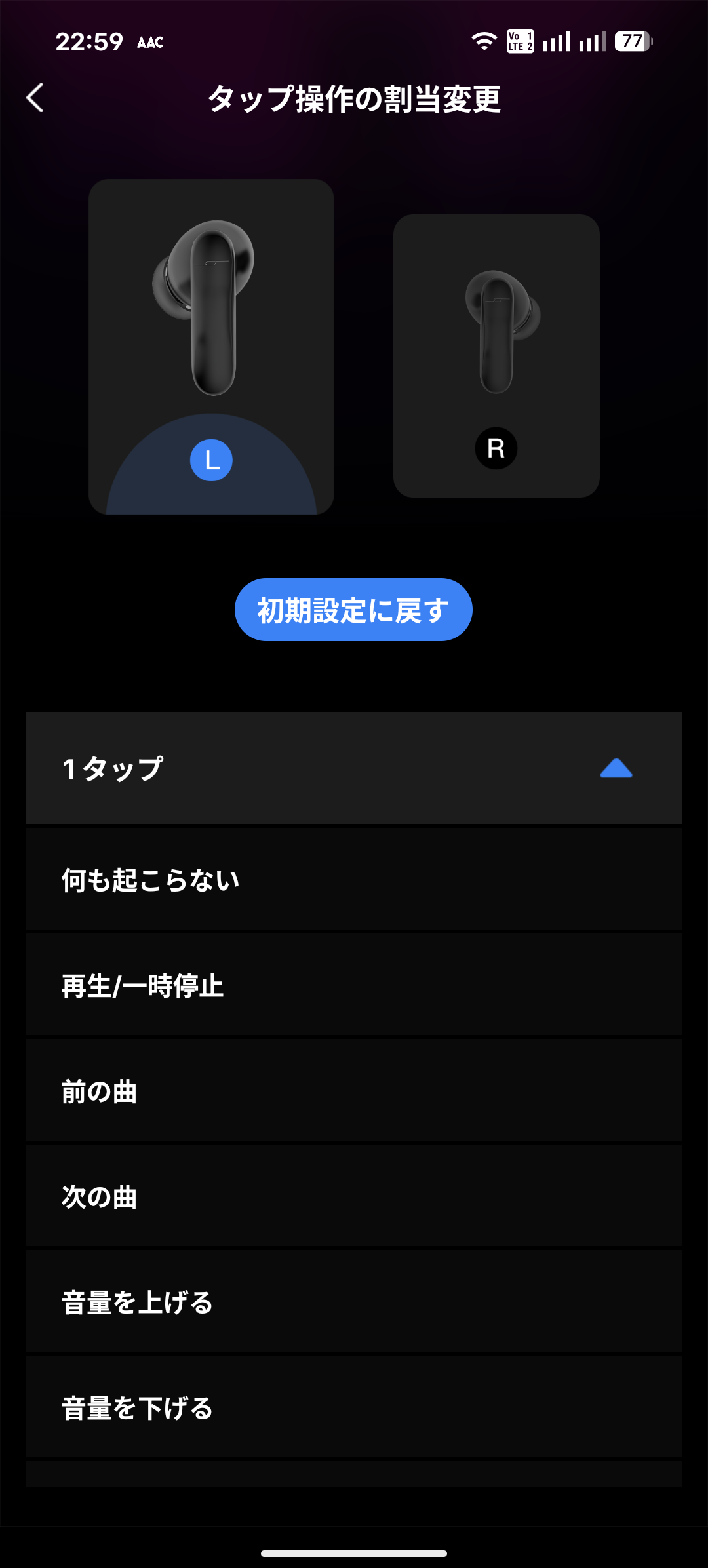
Task: Assign 再生/一時停止 to single tap
Action: tap(353, 985)
